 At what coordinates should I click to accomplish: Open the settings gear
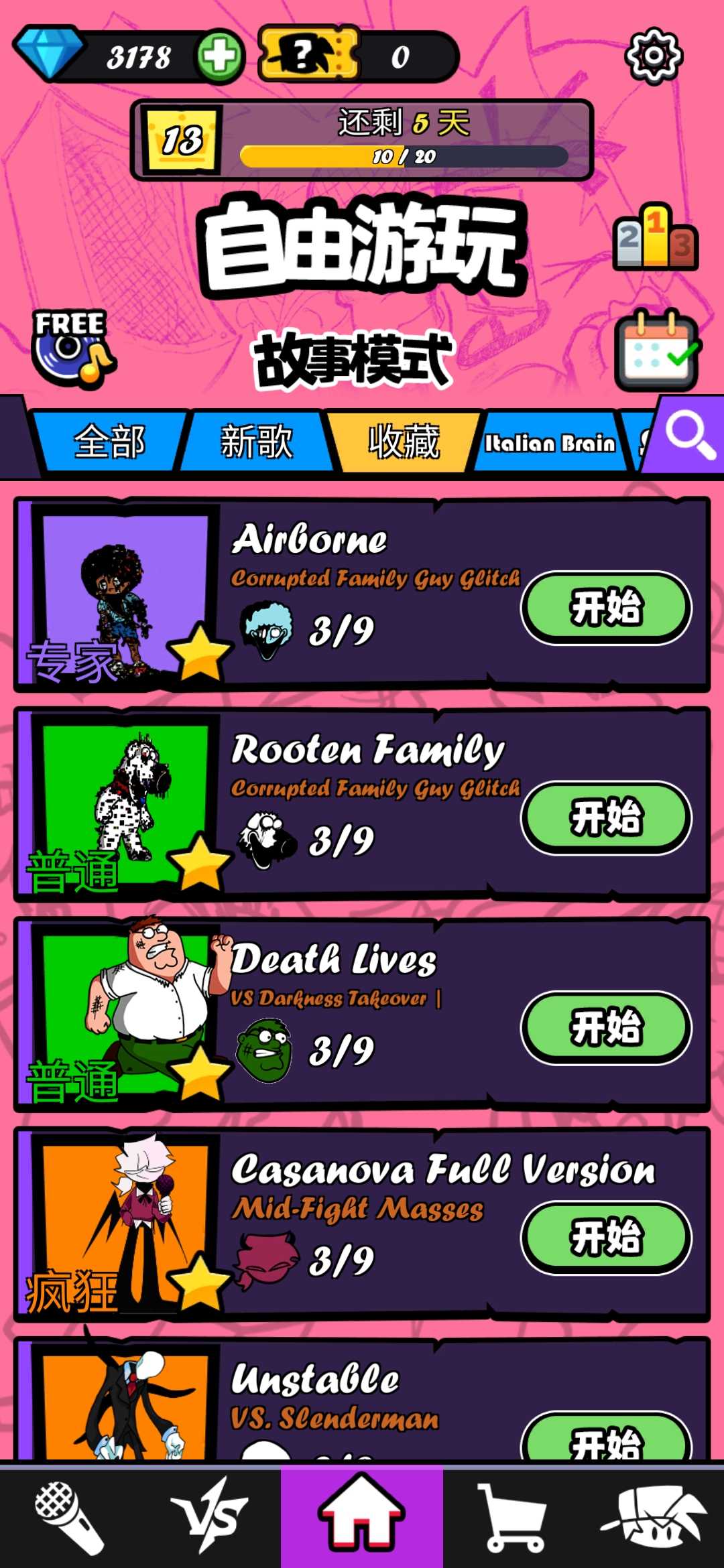coord(654,56)
